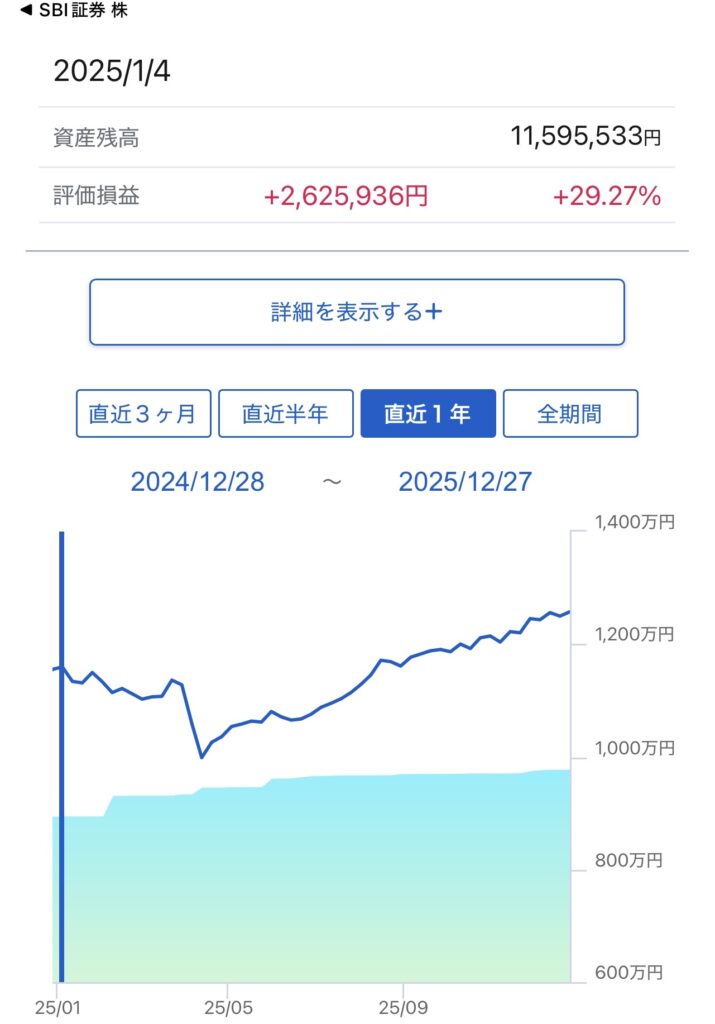Show the 全期間 chart

click(x=570, y=414)
